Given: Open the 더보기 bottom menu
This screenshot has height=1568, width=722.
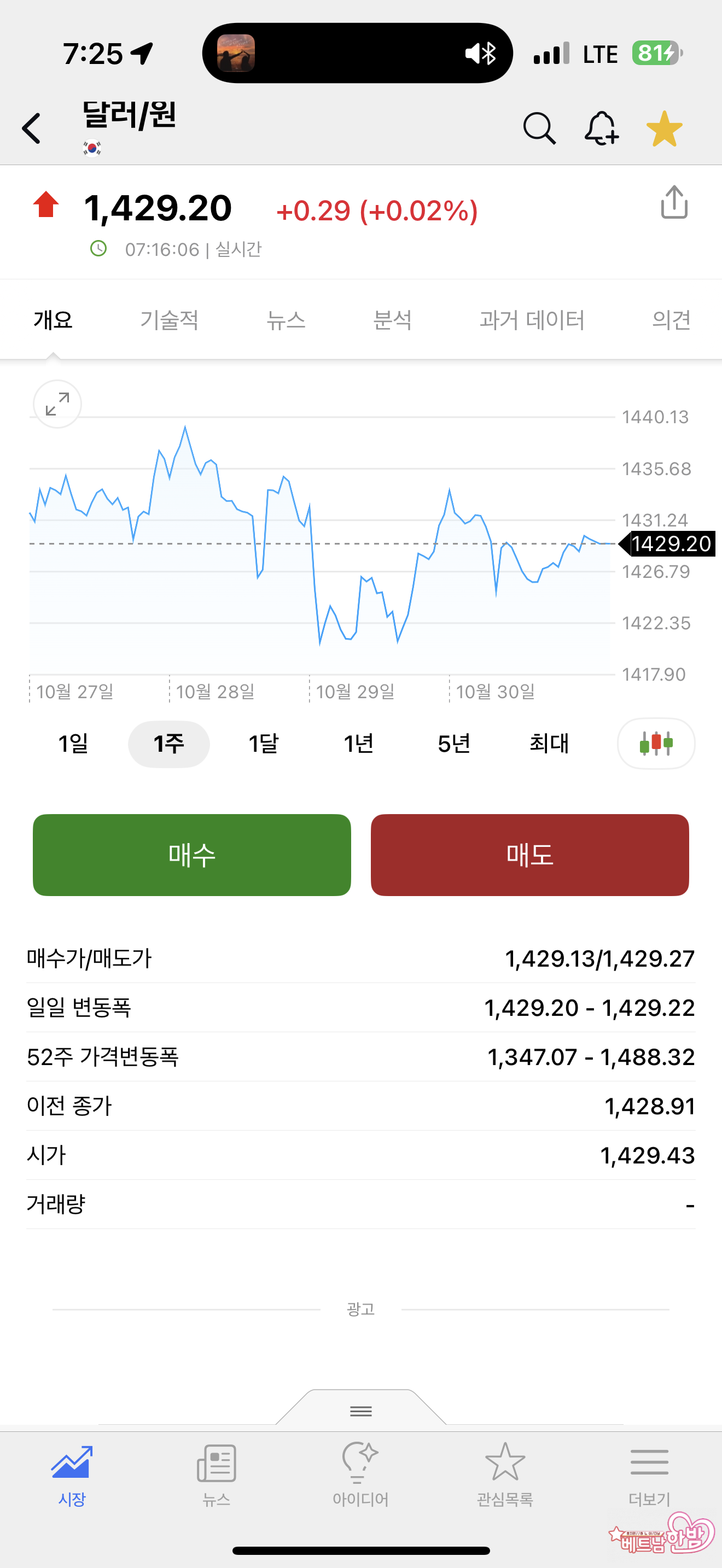Looking at the screenshot, I should [x=649, y=1473].
